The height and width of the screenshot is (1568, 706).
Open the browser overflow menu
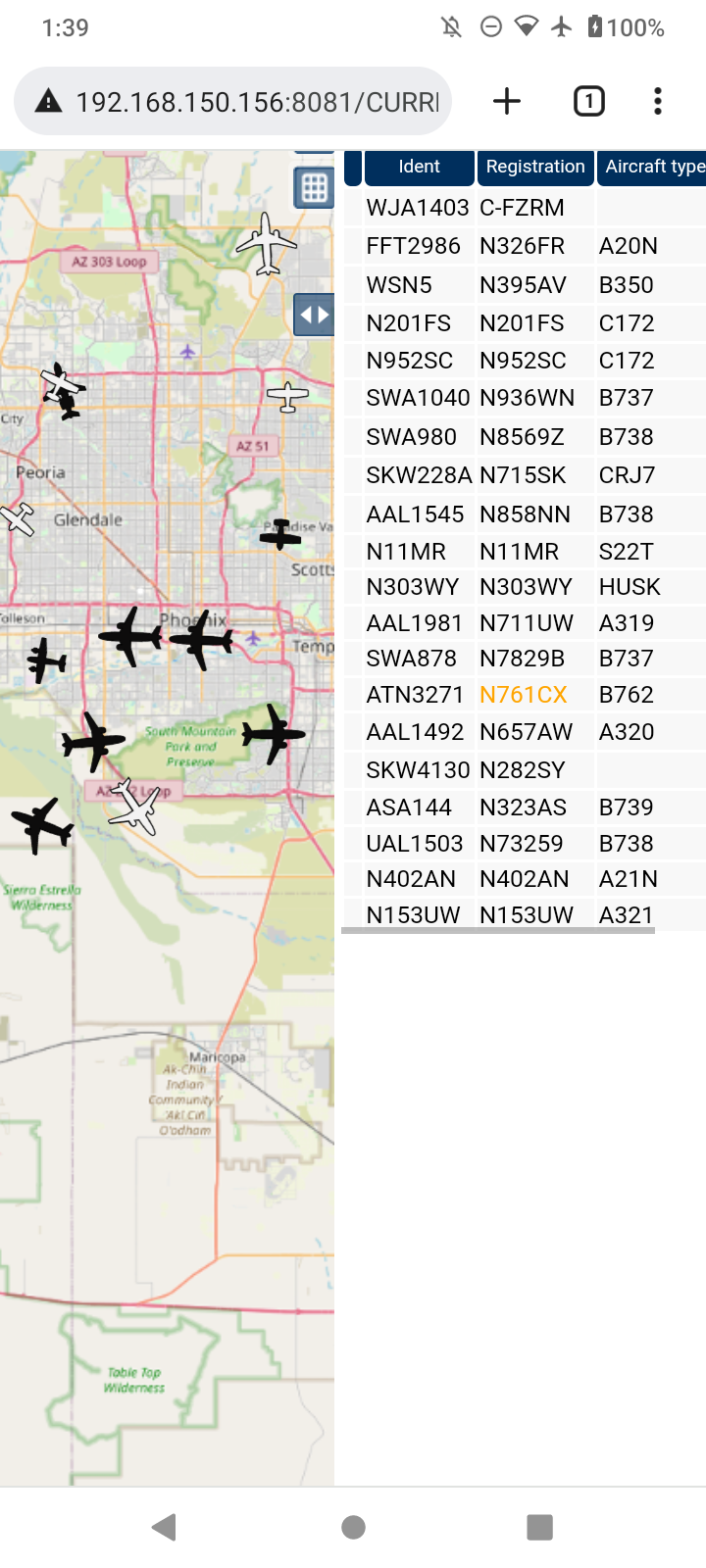point(658,101)
